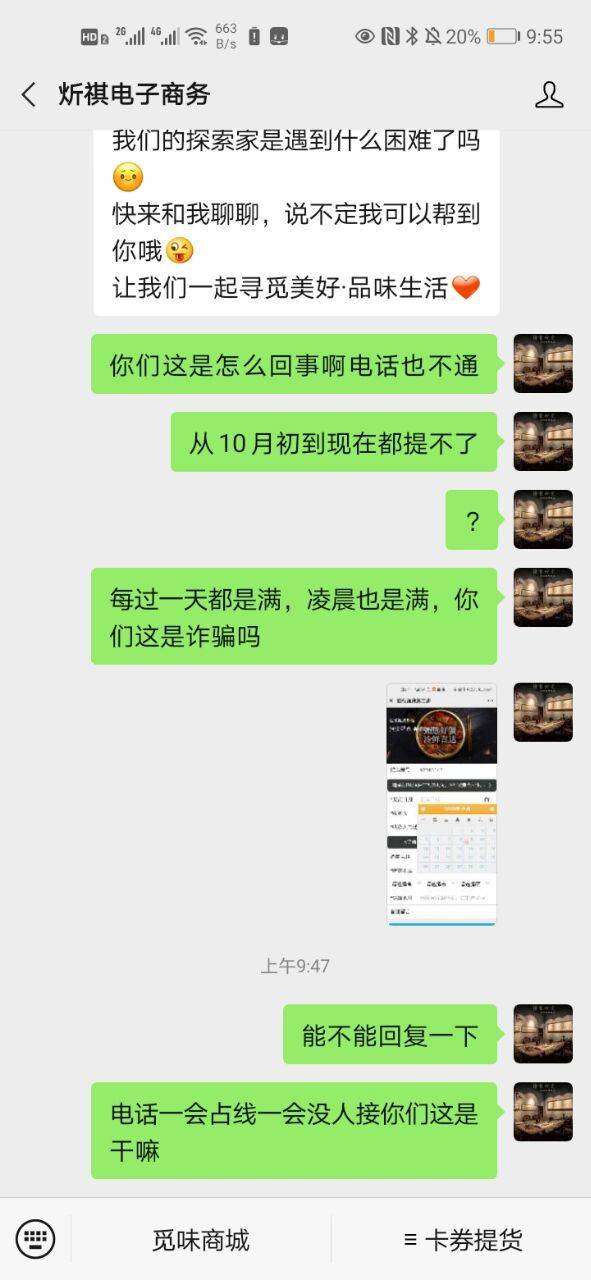Image resolution: width=591 pixels, height=1280 pixels.
Task: Open the 觅味商城 menu
Action: pos(201,1240)
